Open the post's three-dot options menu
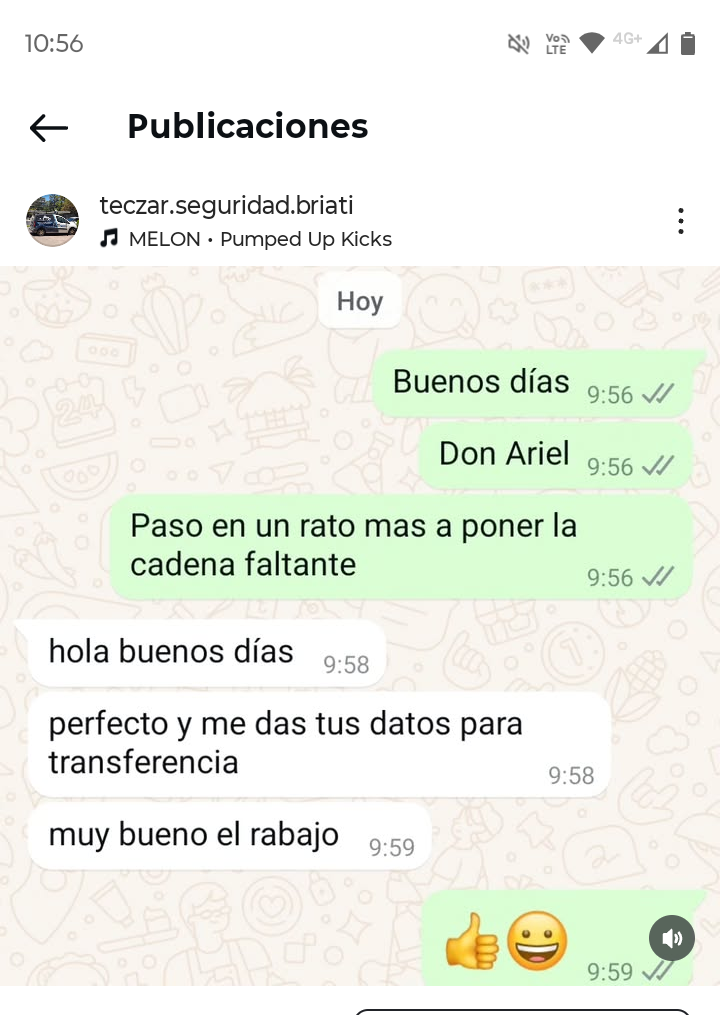Image resolution: width=720 pixels, height=1015 pixels. click(x=680, y=221)
